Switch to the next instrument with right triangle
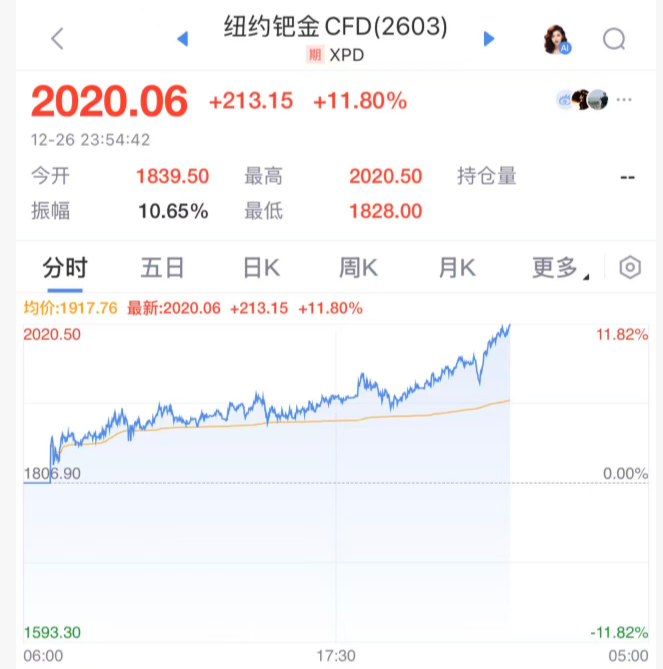The image size is (663, 669). click(x=489, y=39)
